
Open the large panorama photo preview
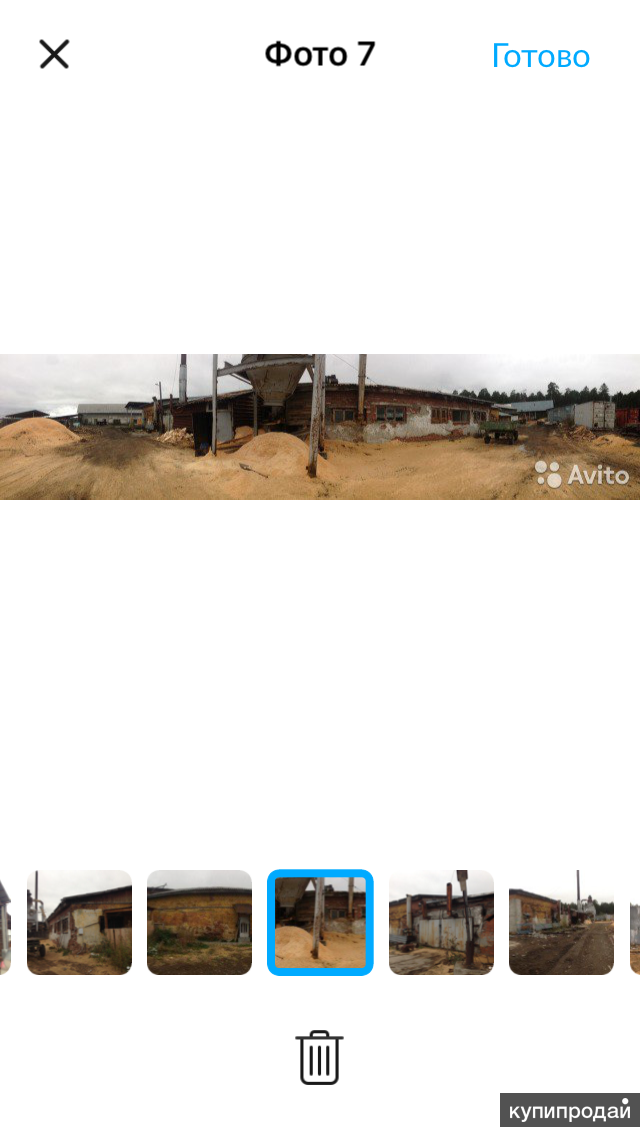(x=320, y=427)
